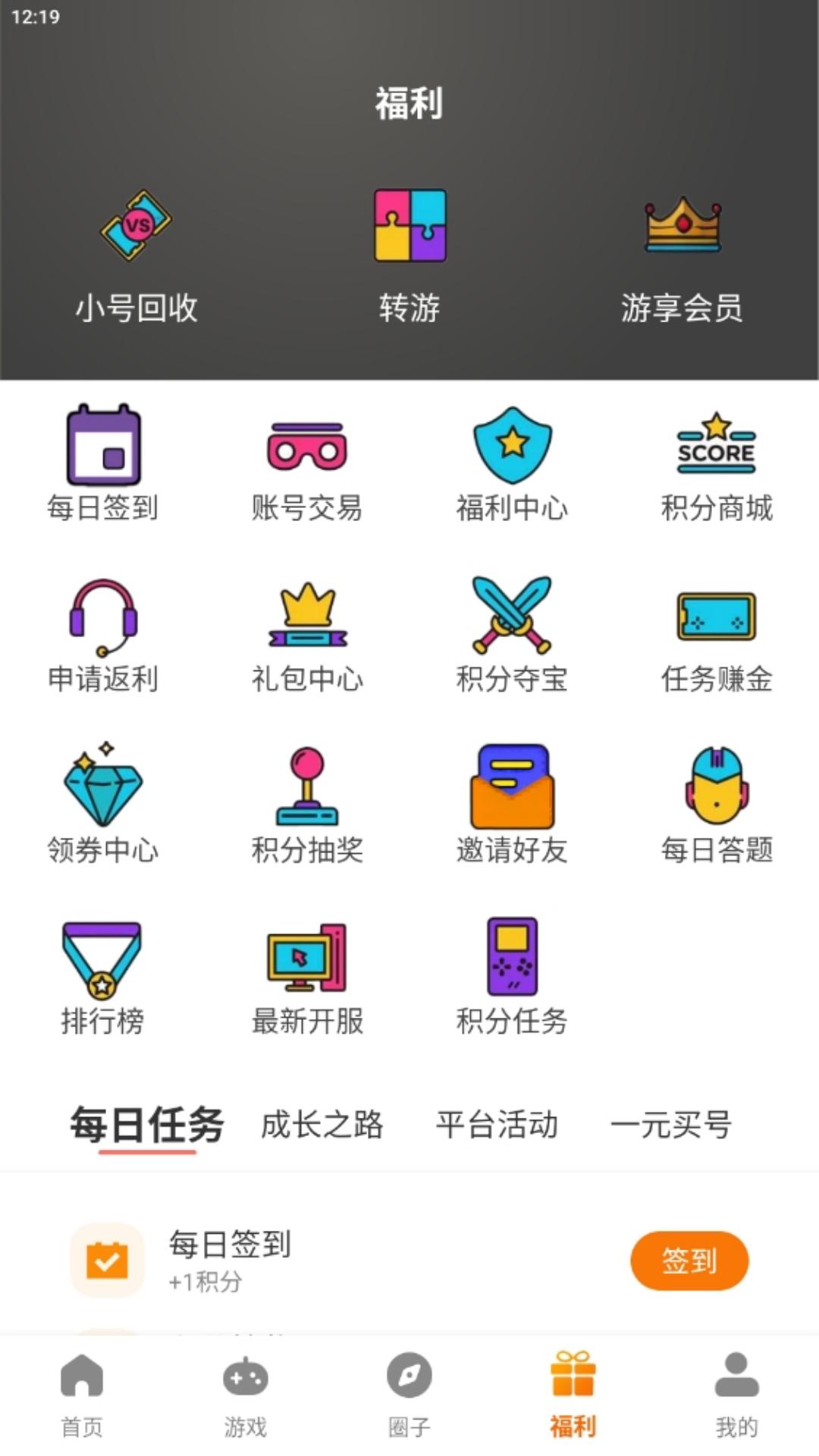Image resolution: width=819 pixels, height=1456 pixels.
Task: Switch to the 平台活动 tab
Action: pos(497,1125)
